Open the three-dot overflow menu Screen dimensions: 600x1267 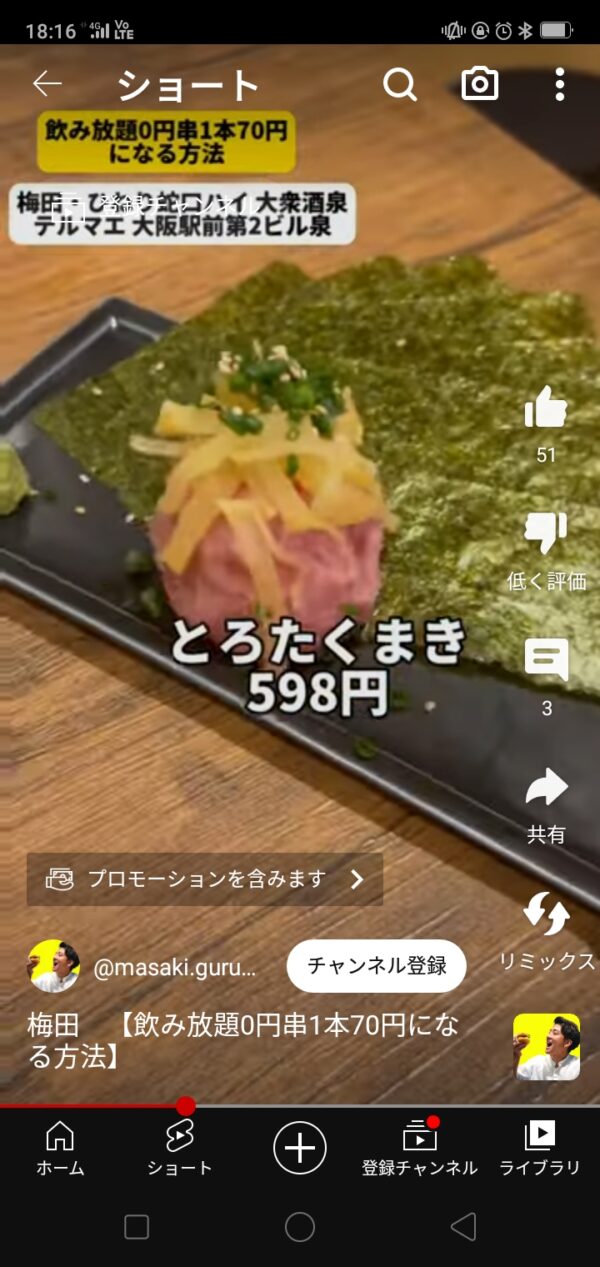[560, 85]
